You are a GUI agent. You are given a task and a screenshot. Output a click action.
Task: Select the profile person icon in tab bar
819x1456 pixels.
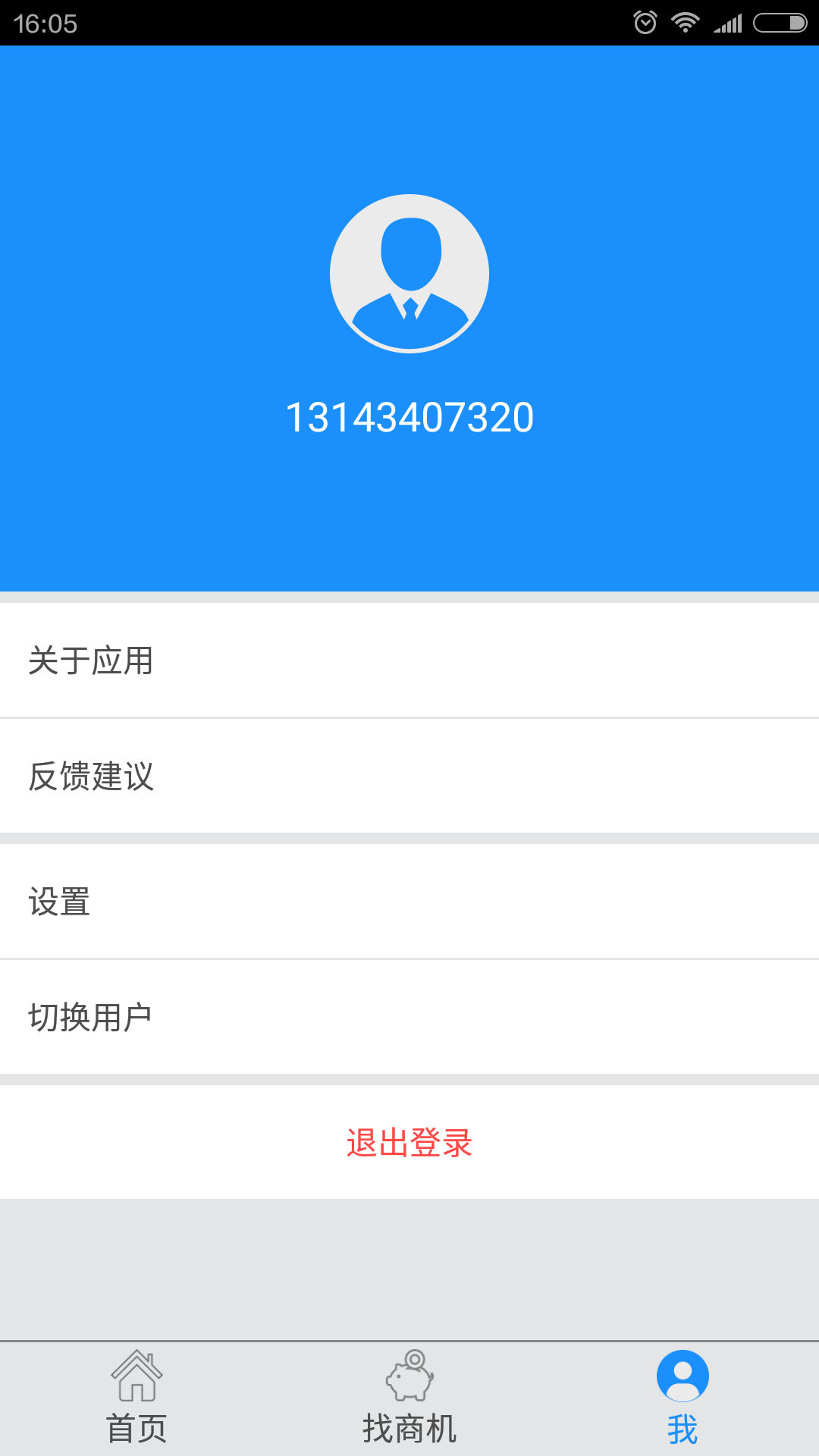[x=682, y=1375]
